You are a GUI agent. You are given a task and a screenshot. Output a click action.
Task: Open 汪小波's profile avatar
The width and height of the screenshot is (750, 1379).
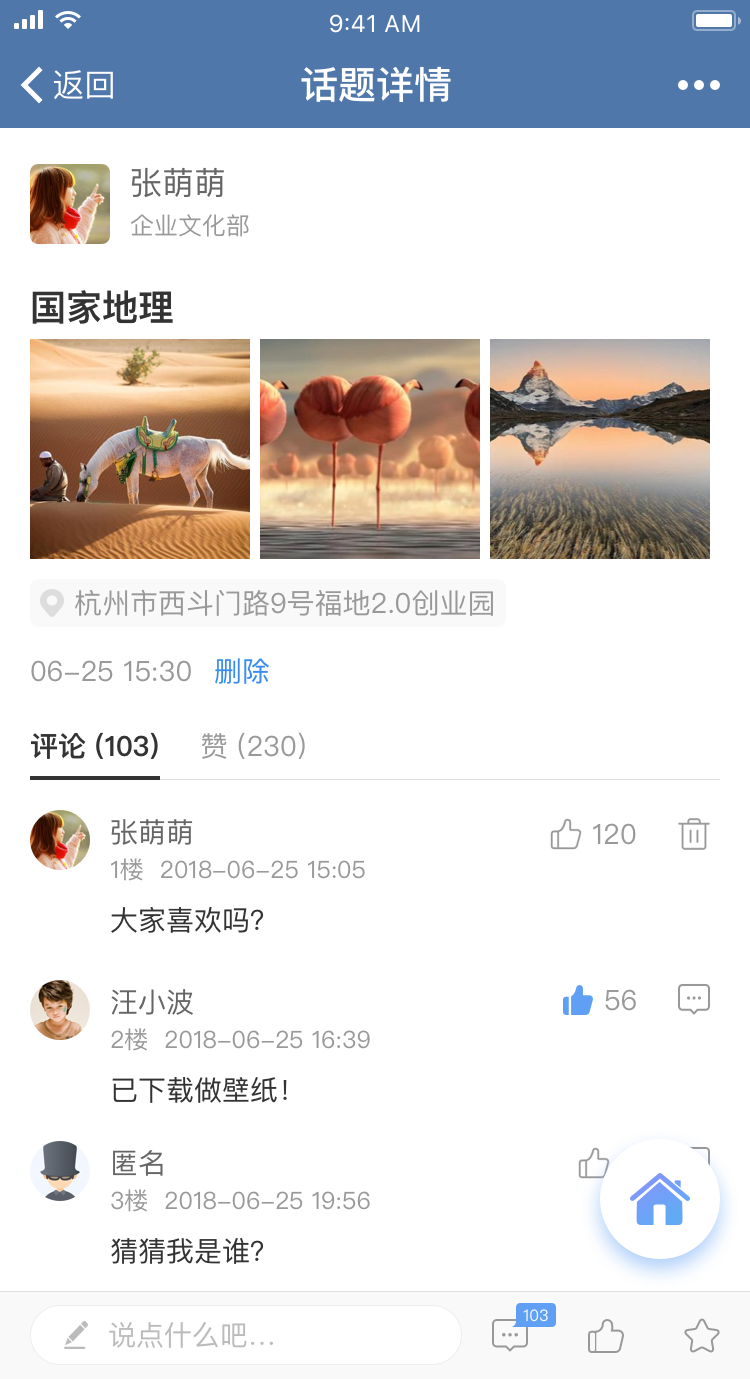[60, 1010]
